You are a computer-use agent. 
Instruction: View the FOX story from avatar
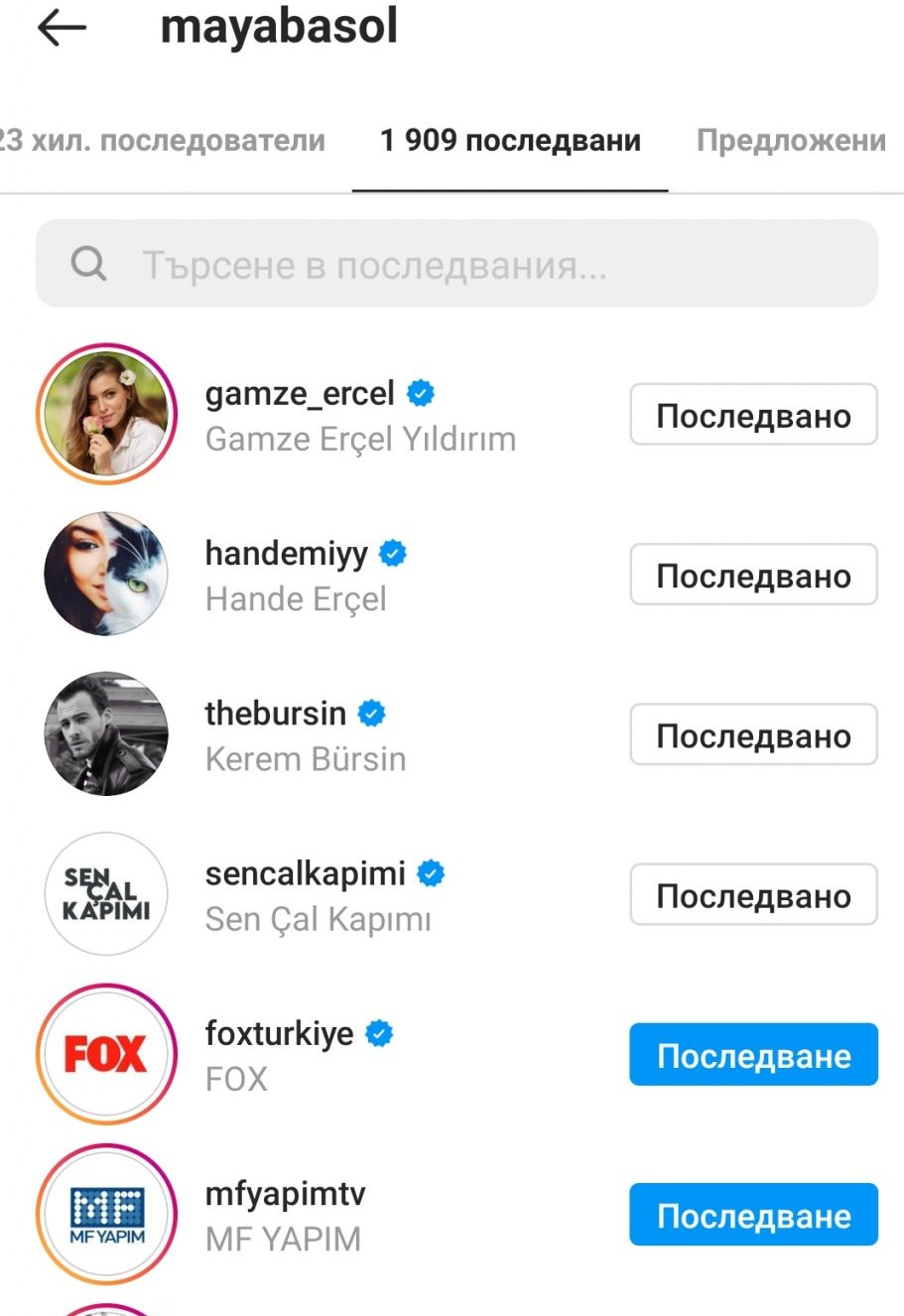pos(106,1054)
